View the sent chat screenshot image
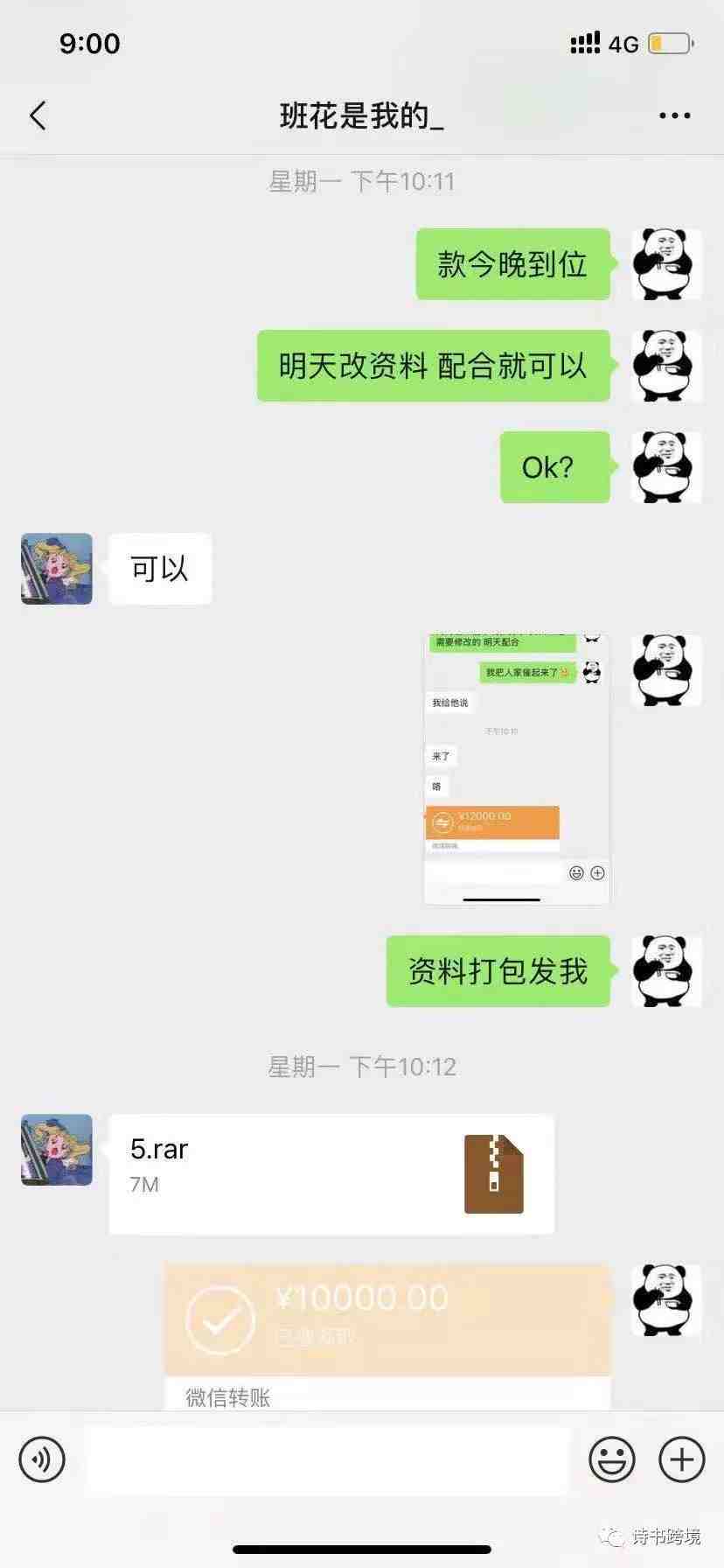This screenshot has height=1568, width=724. [x=516, y=769]
